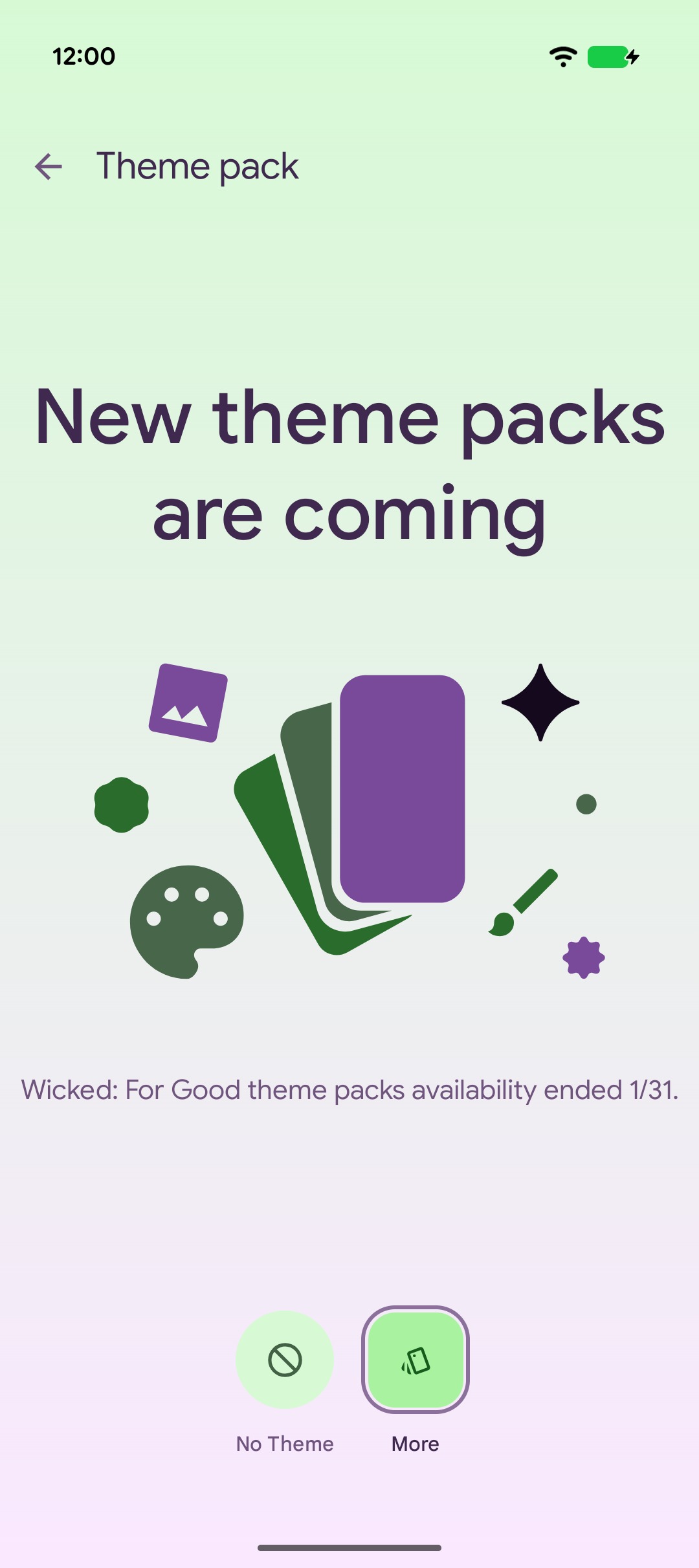Open the Theme pack title heading
The width and height of the screenshot is (699, 1568).
click(x=197, y=166)
